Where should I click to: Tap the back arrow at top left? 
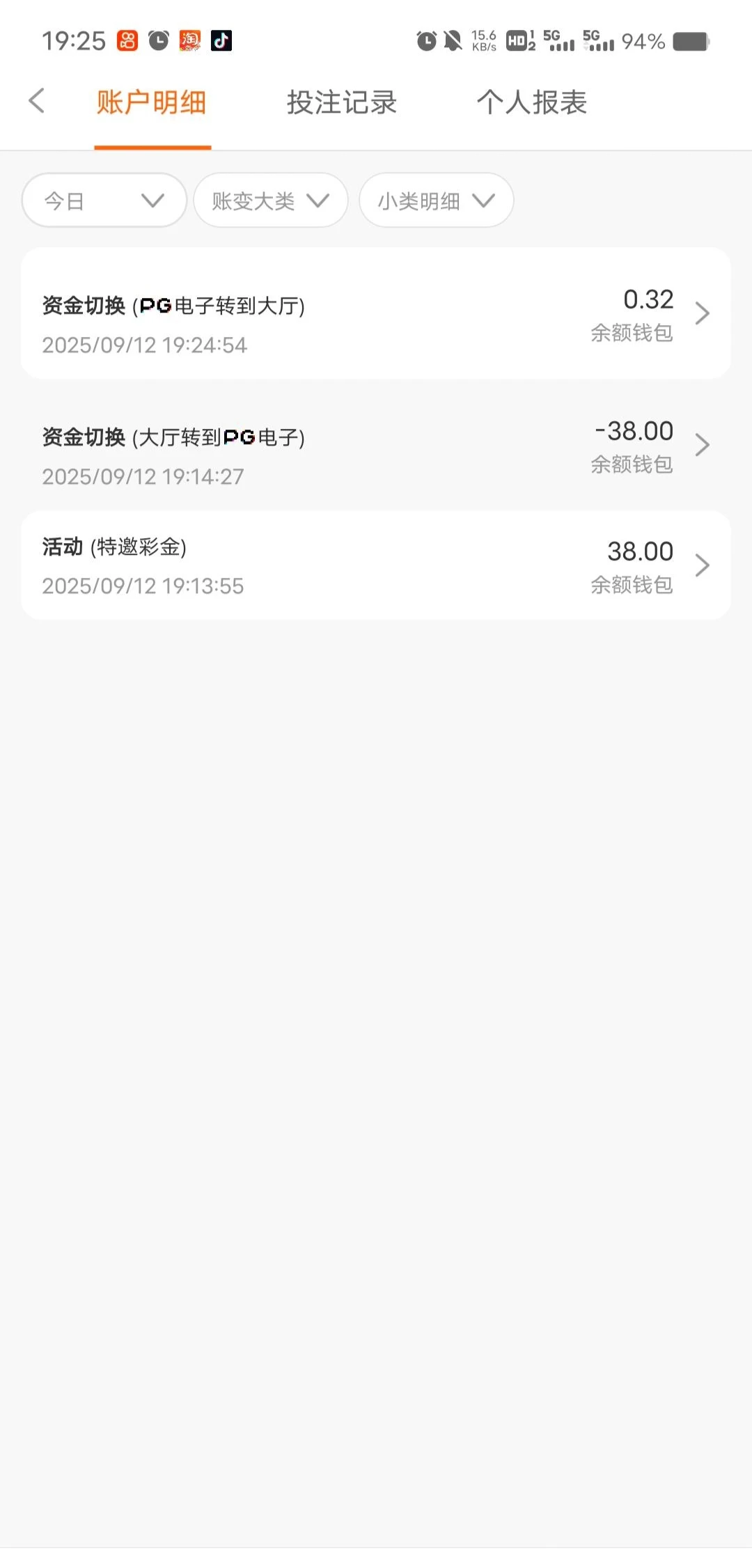tap(38, 101)
